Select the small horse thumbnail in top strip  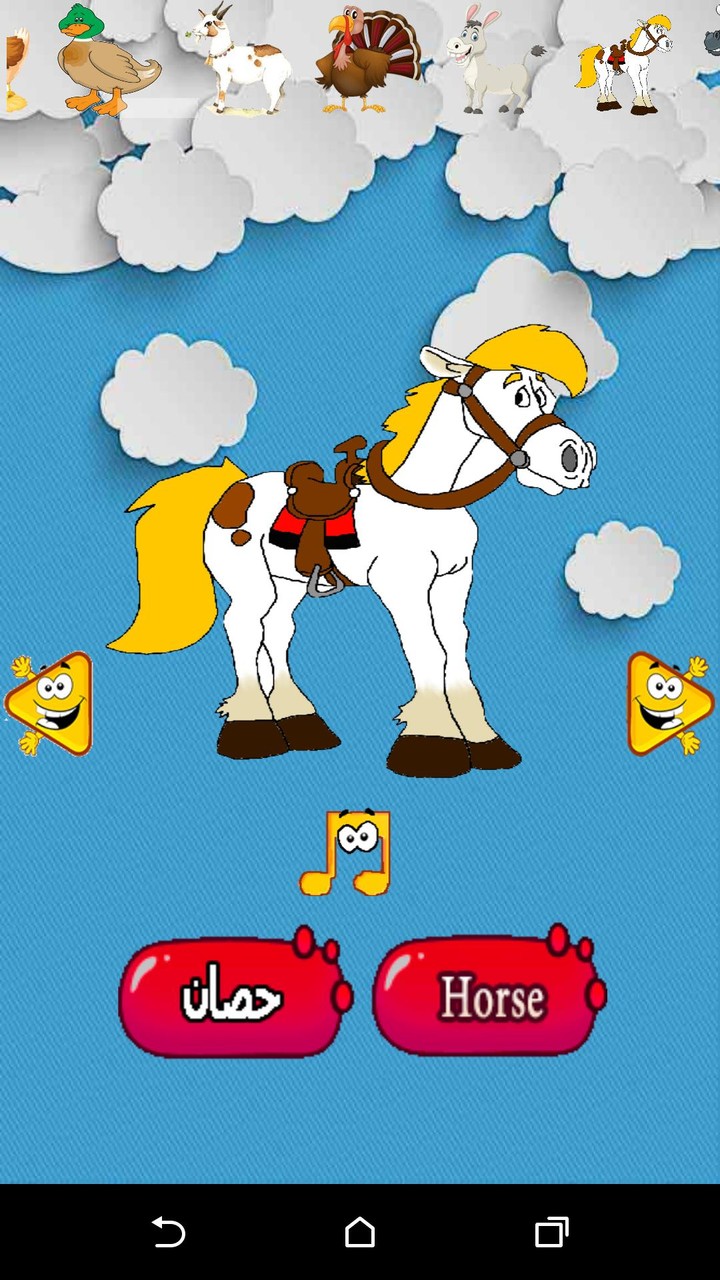tap(625, 62)
